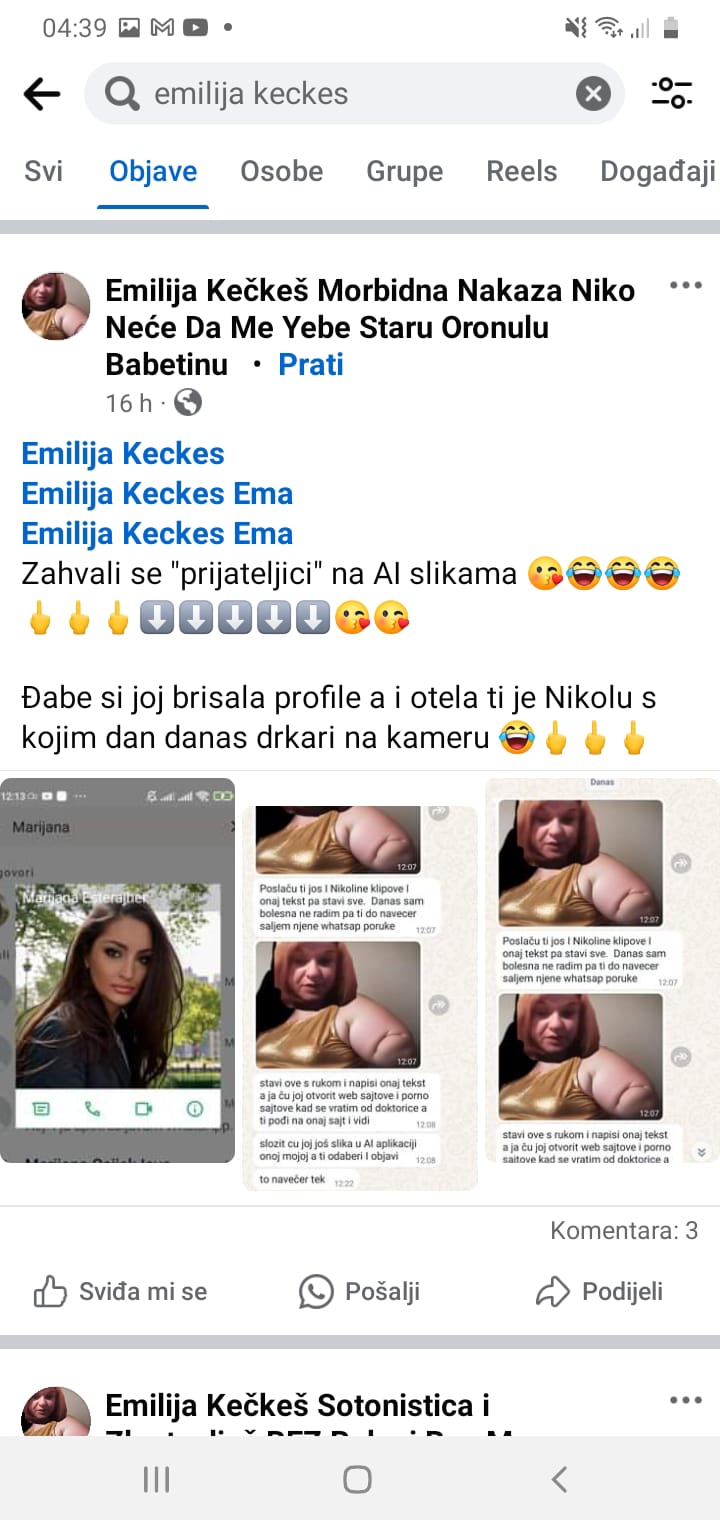Select the Objave tab

point(153,171)
